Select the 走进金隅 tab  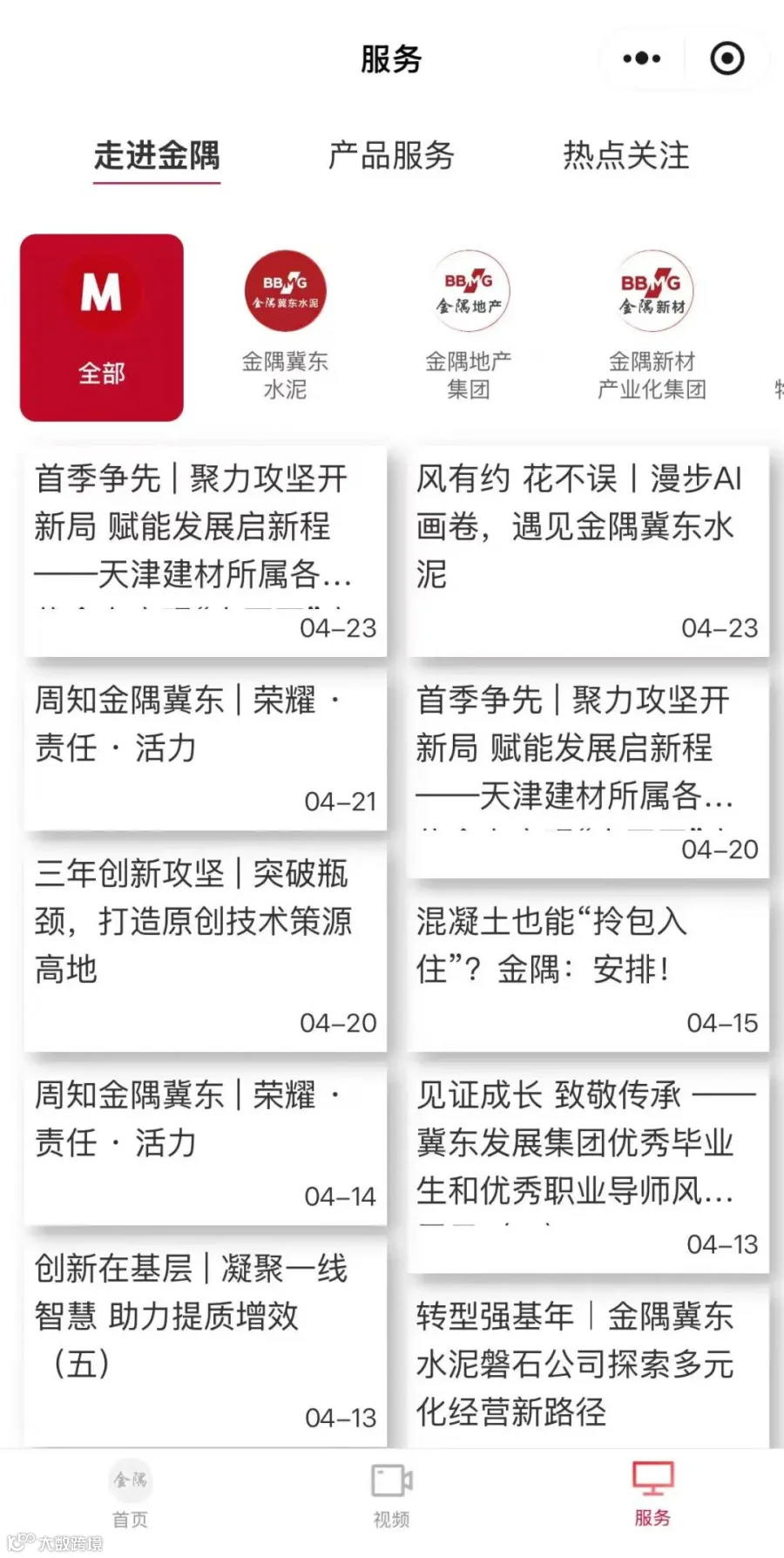tap(157, 156)
